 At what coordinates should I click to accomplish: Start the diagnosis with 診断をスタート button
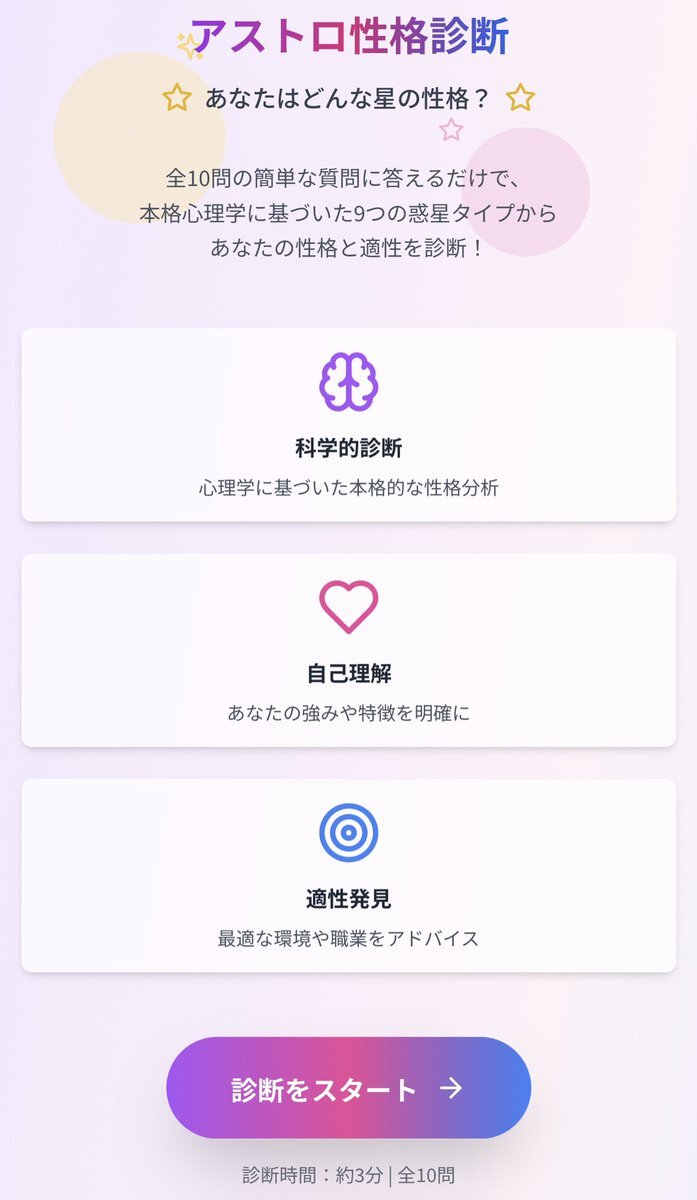(x=348, y=1088)
